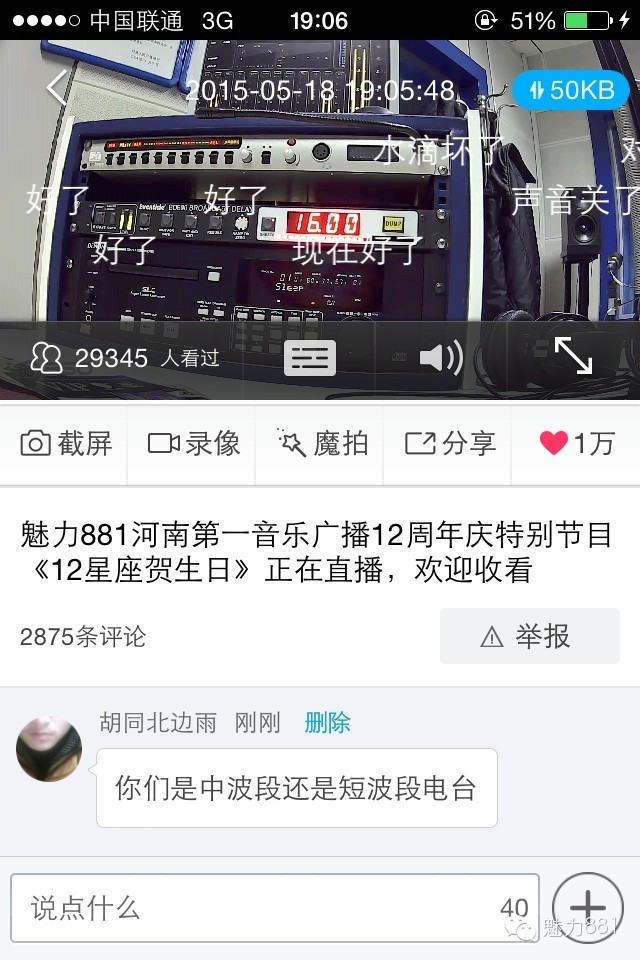
Task: Like the stream with the heart
Action: click(x=576, y=444)
